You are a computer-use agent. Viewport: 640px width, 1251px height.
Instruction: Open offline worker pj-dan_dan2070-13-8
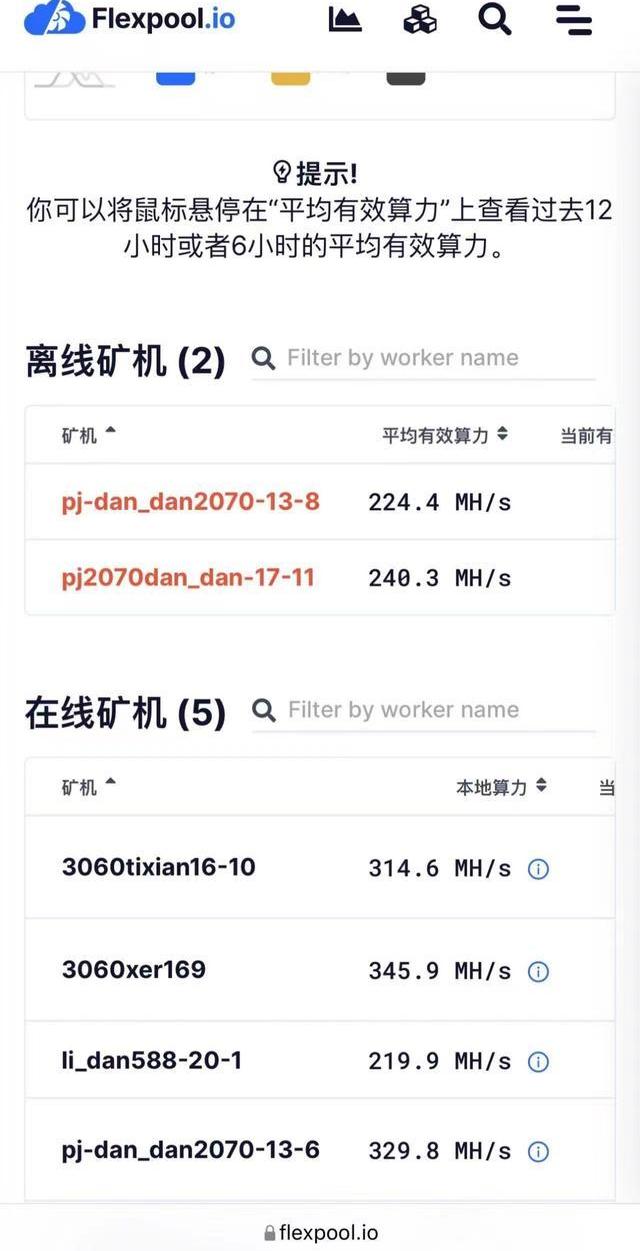pos(190,501)
